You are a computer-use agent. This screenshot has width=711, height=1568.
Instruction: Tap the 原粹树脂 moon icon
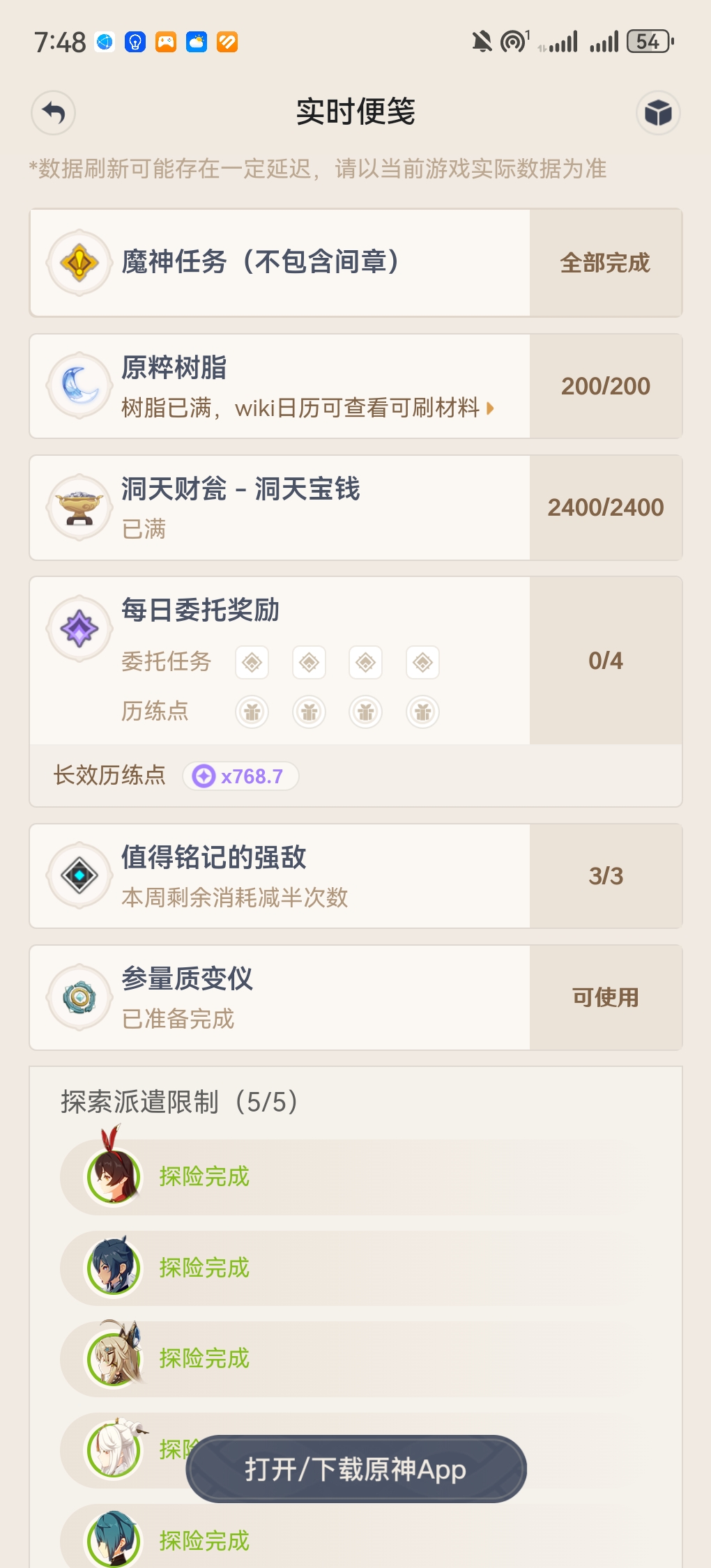click(x=79, y=385)
